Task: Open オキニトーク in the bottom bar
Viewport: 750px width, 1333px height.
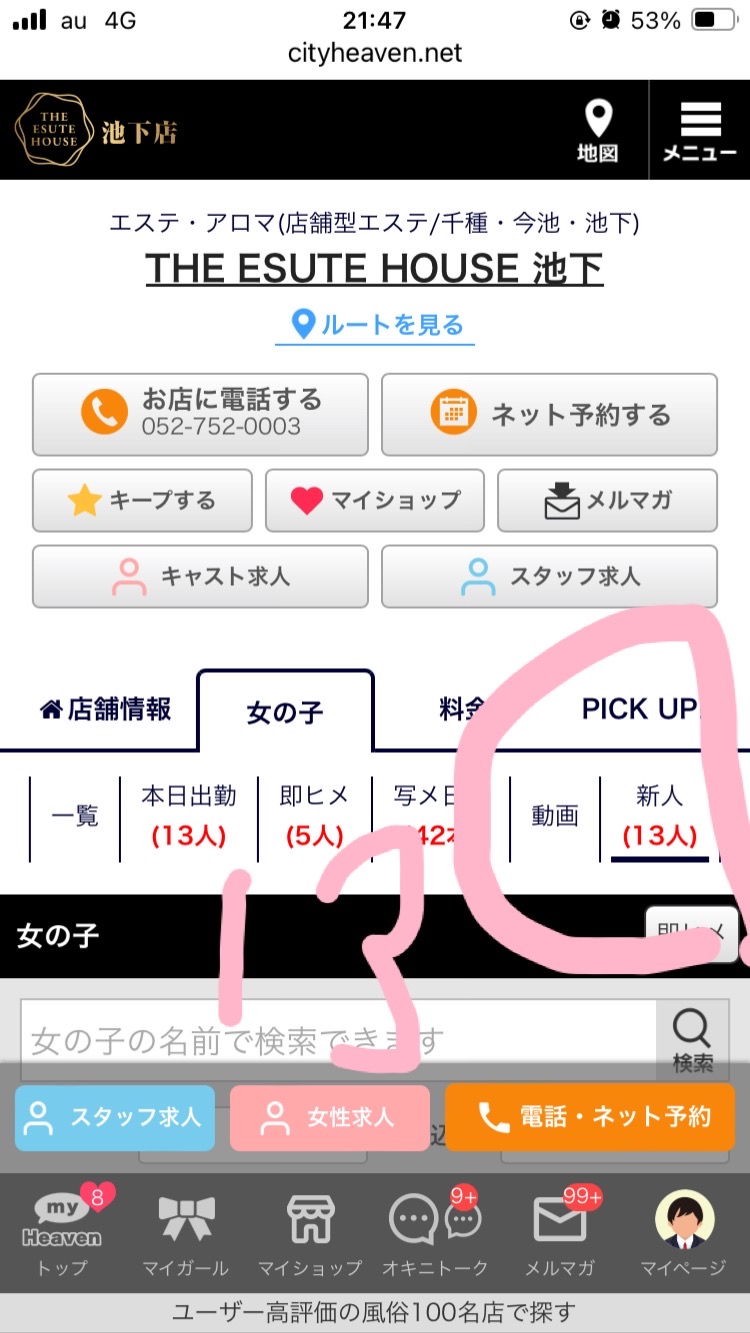Action: 435,1235
